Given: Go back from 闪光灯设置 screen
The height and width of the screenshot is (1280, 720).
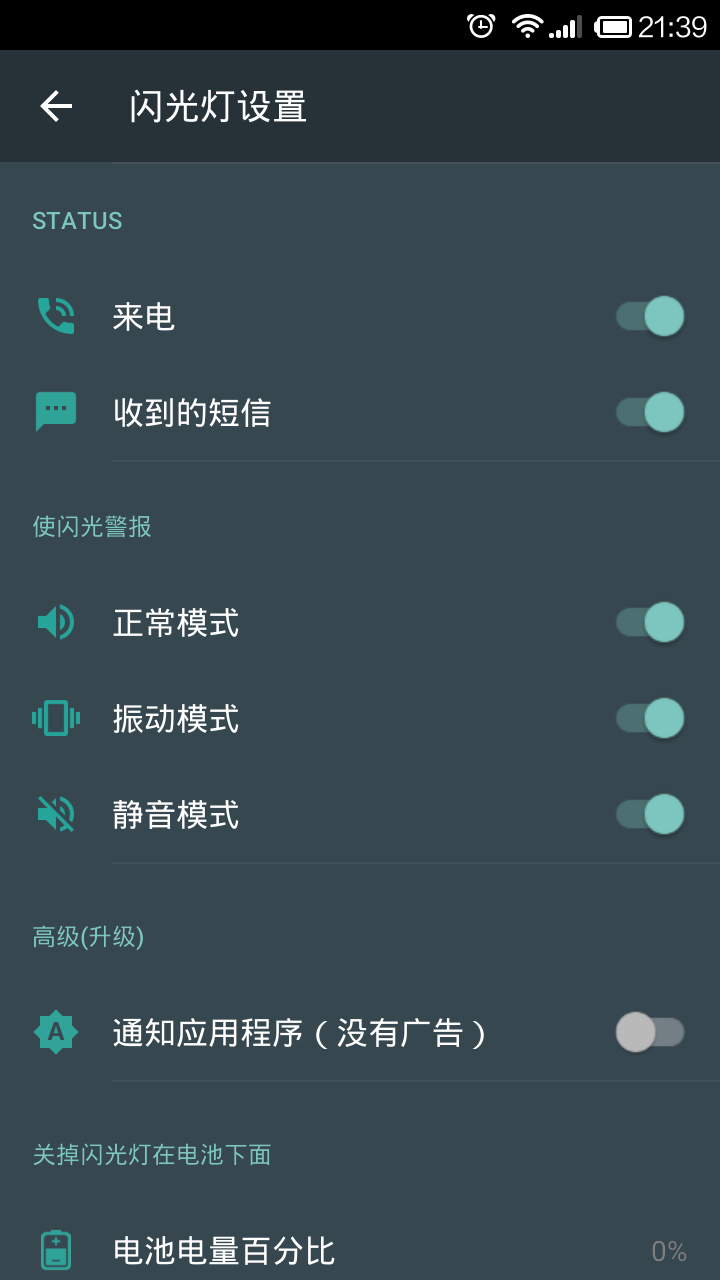Looking at the screenshot, I should pyautogui.click(x=56, y=107).
